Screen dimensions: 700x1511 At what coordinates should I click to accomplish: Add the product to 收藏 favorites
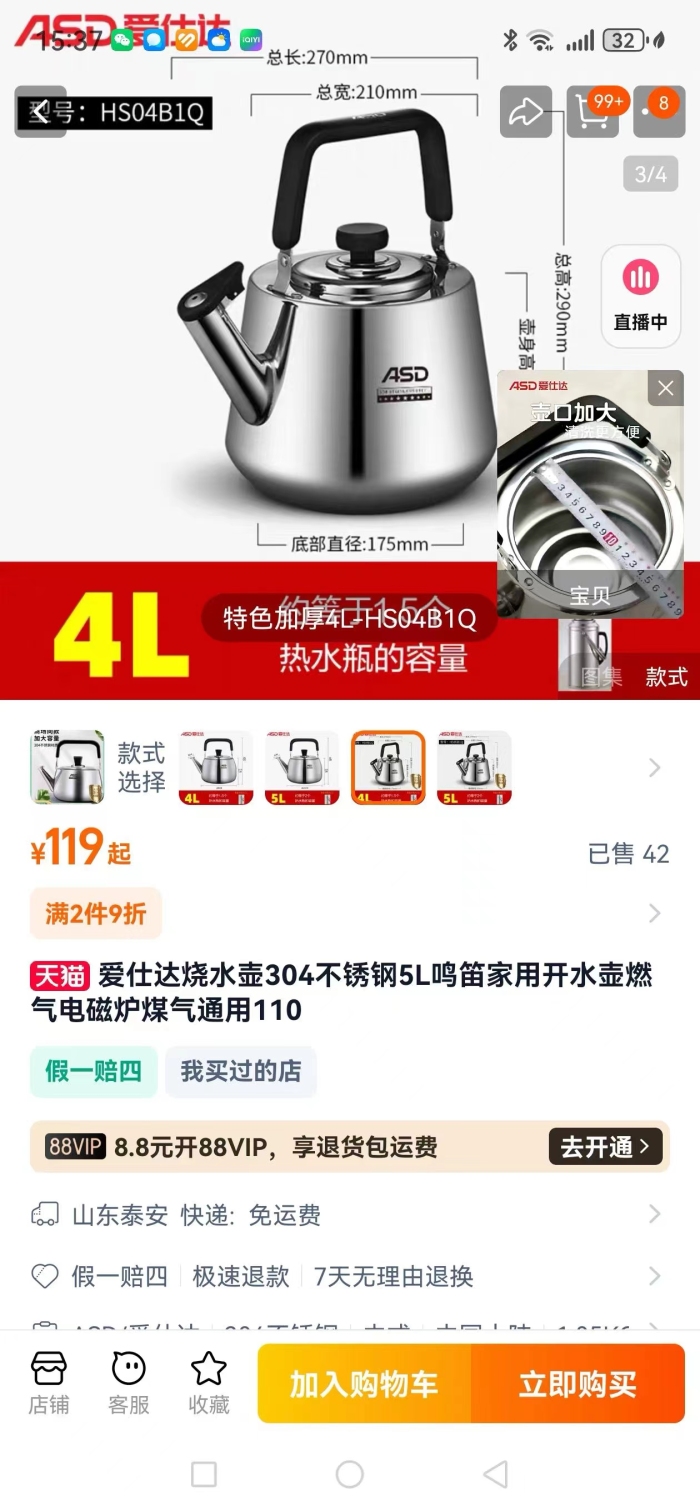209,1383
